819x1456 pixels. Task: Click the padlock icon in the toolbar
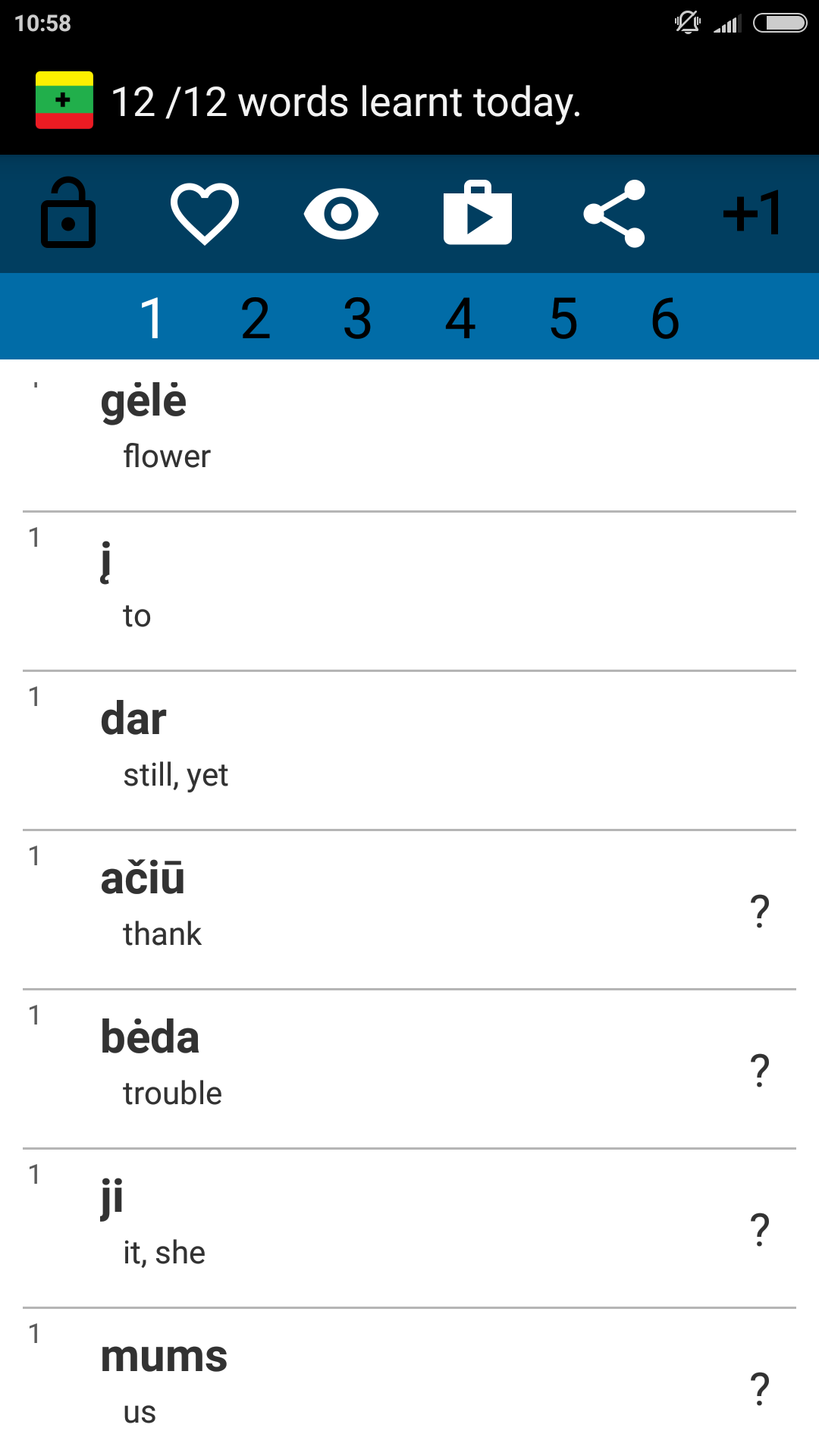coord(67,213)
